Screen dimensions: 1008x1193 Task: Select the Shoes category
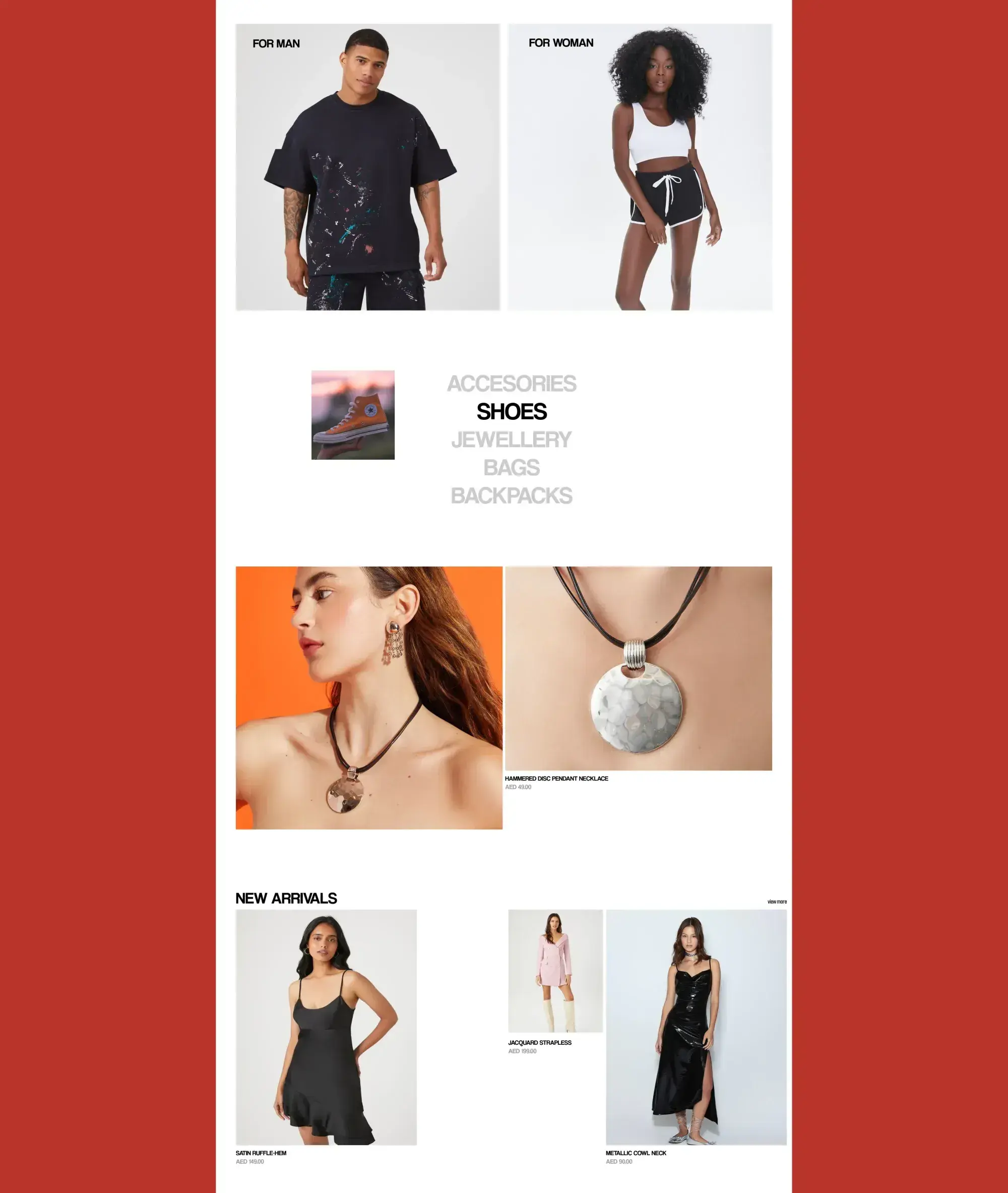[x=512, y=411]
